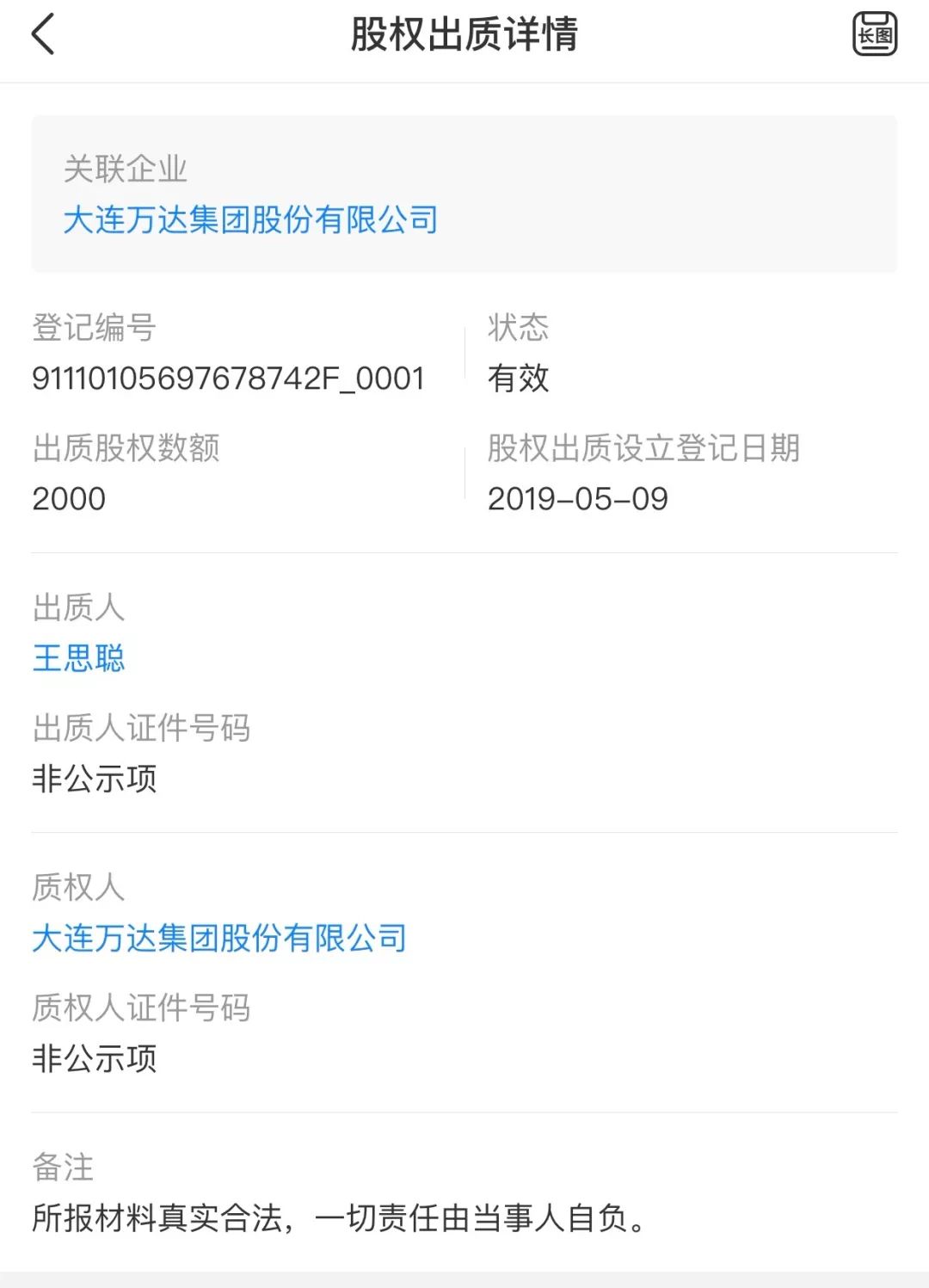Screen dimensions: 929x1288
Task: Open 大连万达集团股份有限公司 under 关联企业
Action: pyautogui.click(x=250, y=220)
